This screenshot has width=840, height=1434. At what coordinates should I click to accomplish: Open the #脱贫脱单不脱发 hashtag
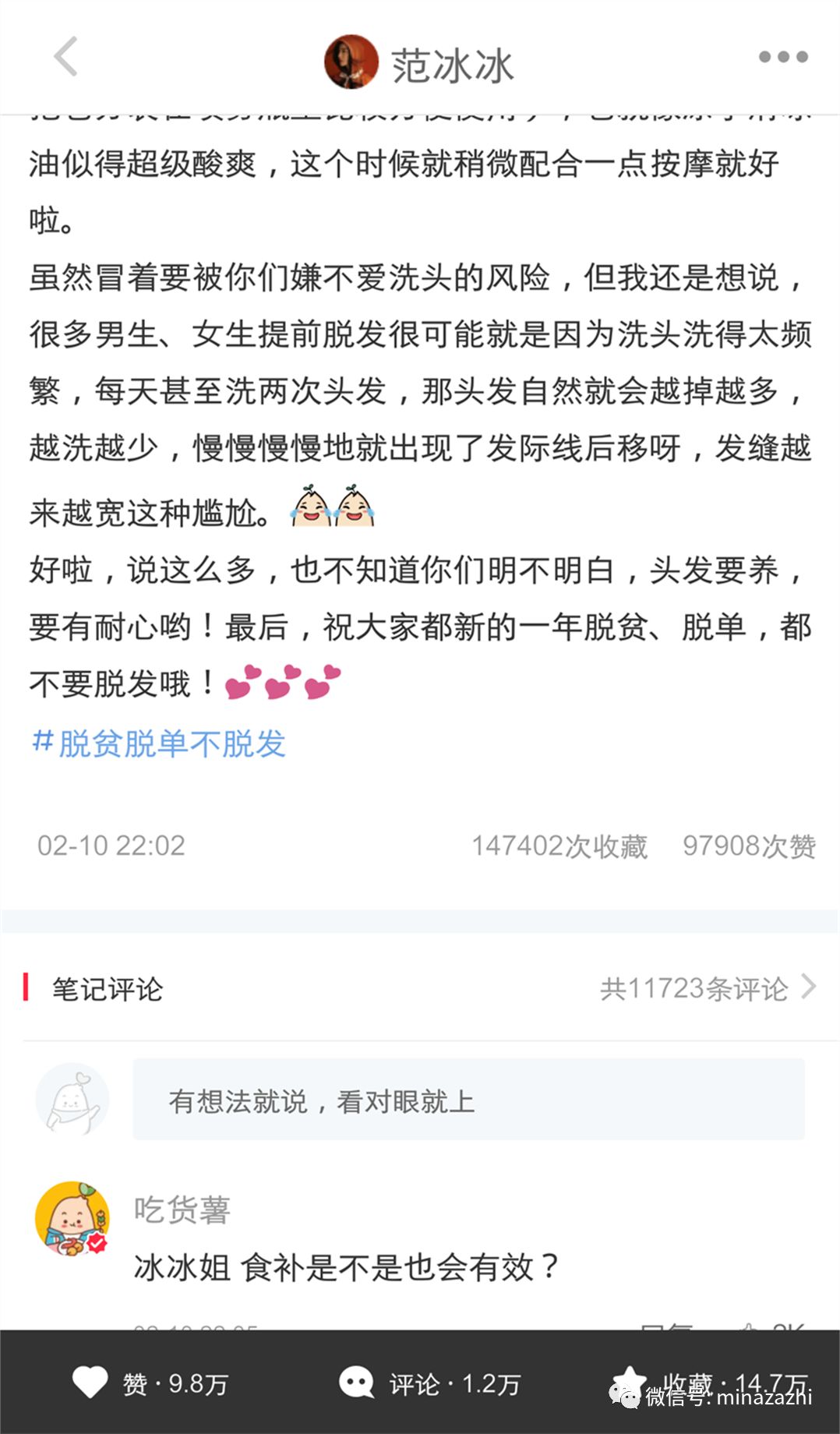(x=159, y=743)
